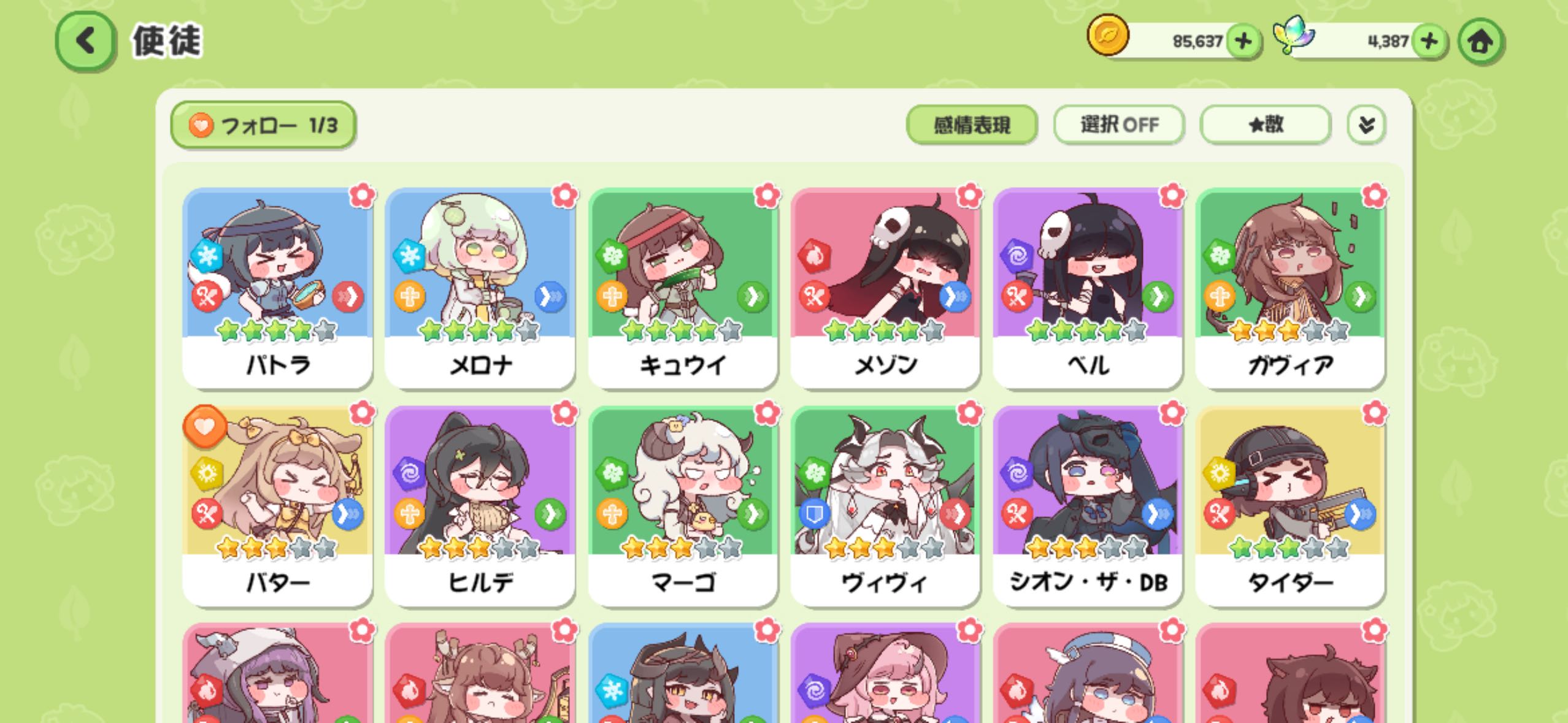This screenshot has height=723, width=1568.
Task: Expand the double-chevron sort options
Action: click(1366, 125)
